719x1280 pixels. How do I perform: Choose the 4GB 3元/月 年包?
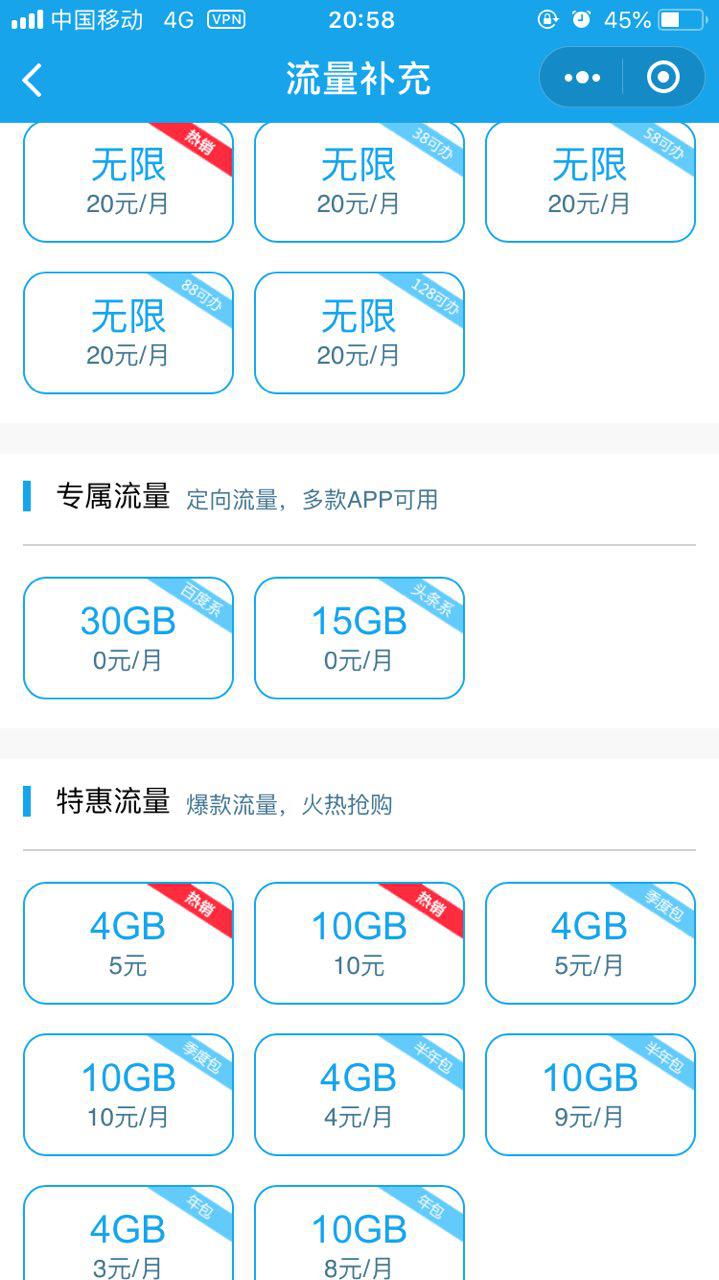(x=128, y=1240)
